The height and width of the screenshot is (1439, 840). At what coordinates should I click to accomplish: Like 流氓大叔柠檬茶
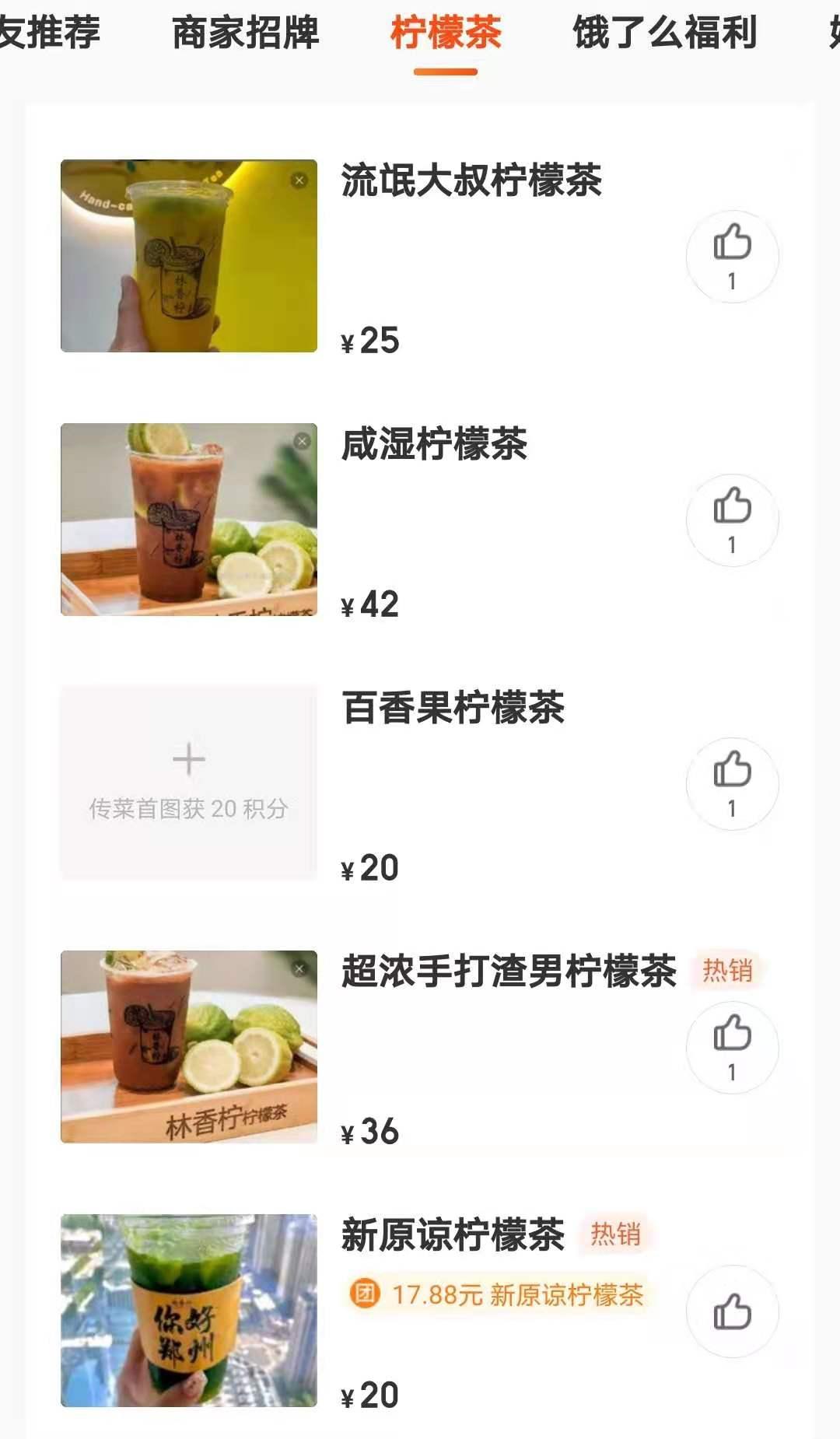tap(732, 256)
